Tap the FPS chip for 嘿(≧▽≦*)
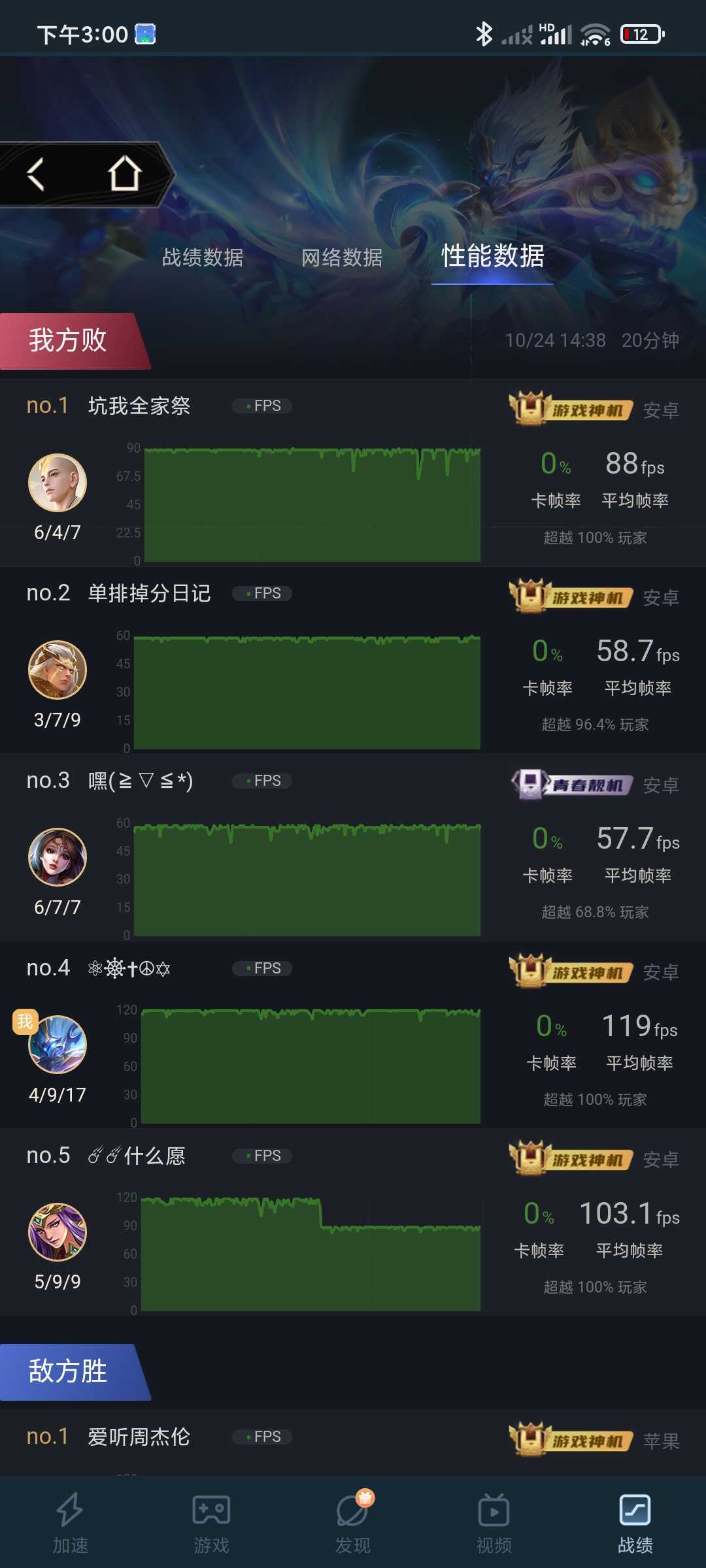The width and height of the screenshot is (706, 1568). coord(262,781)
